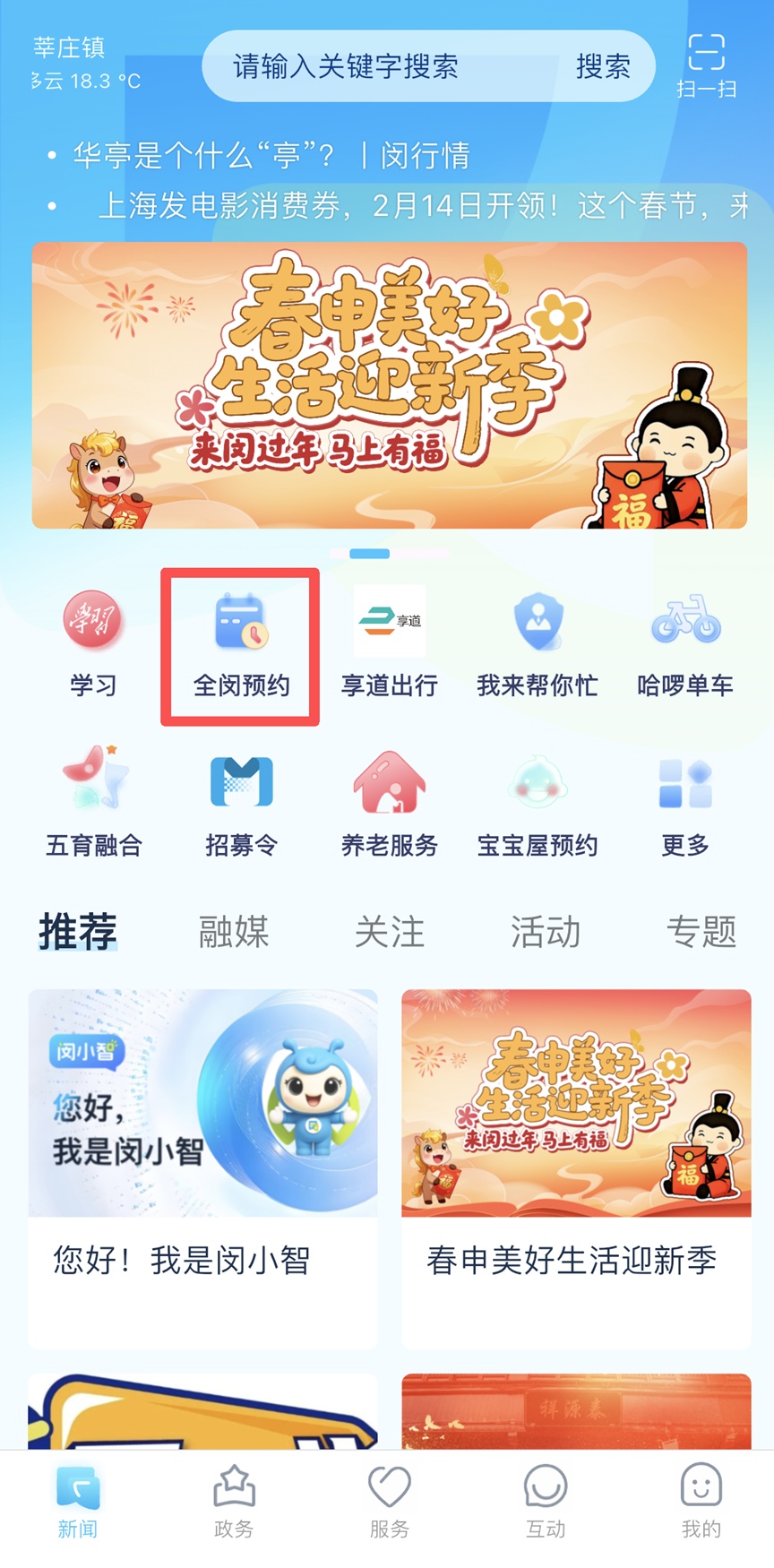This screenshot has height=1568, width=774.
Task: Open the 扫一扫 scanner
Action: click(706, 65)
